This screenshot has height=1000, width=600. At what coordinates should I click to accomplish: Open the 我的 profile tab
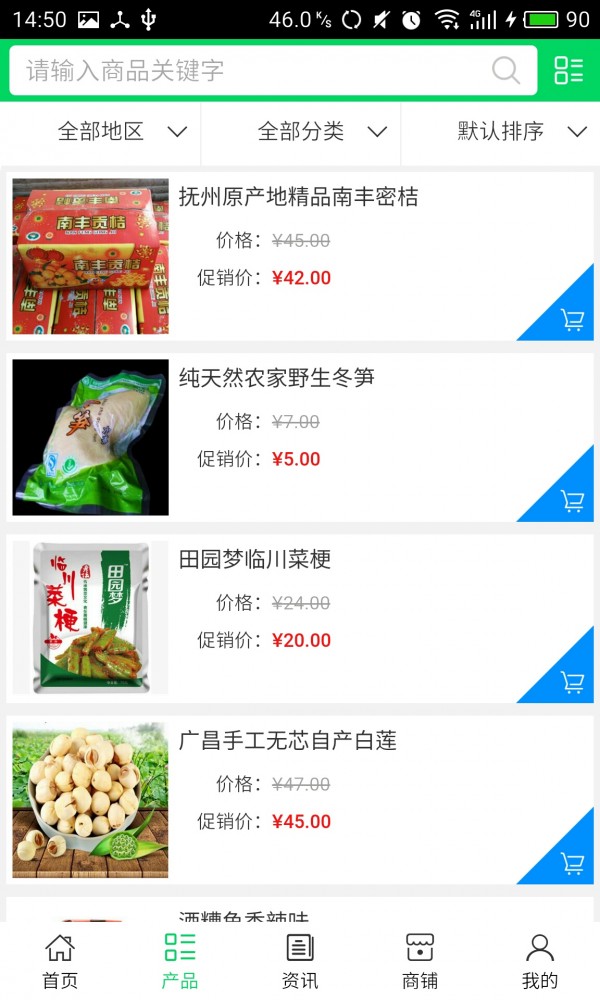(540, 961)
